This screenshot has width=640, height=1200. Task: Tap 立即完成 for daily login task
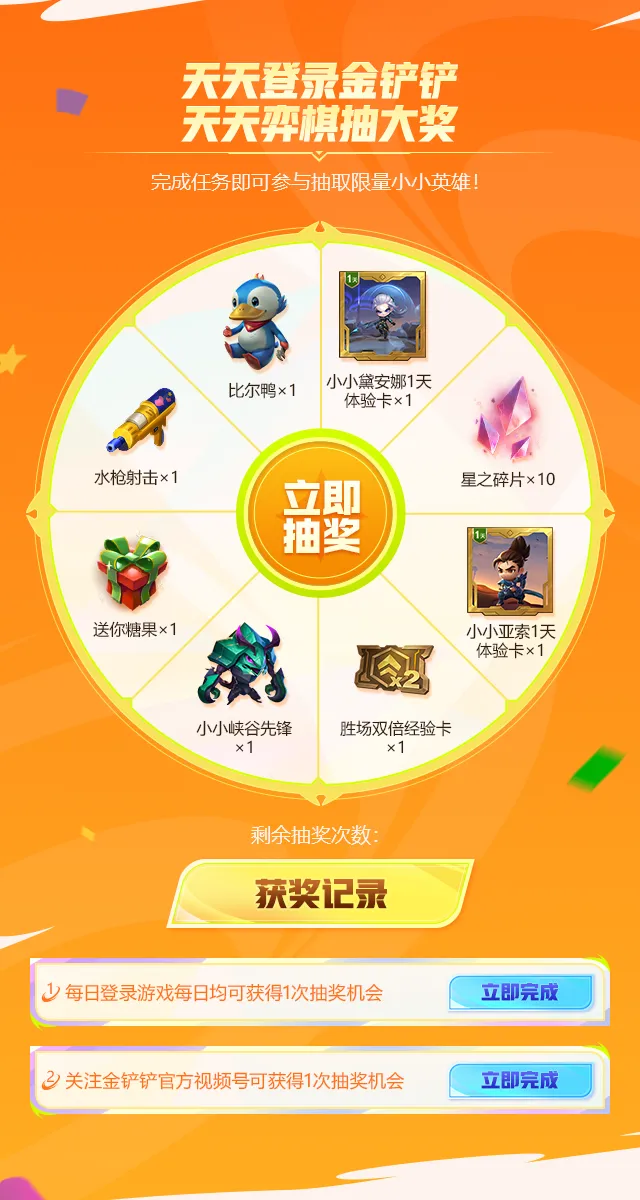point(520,993)
